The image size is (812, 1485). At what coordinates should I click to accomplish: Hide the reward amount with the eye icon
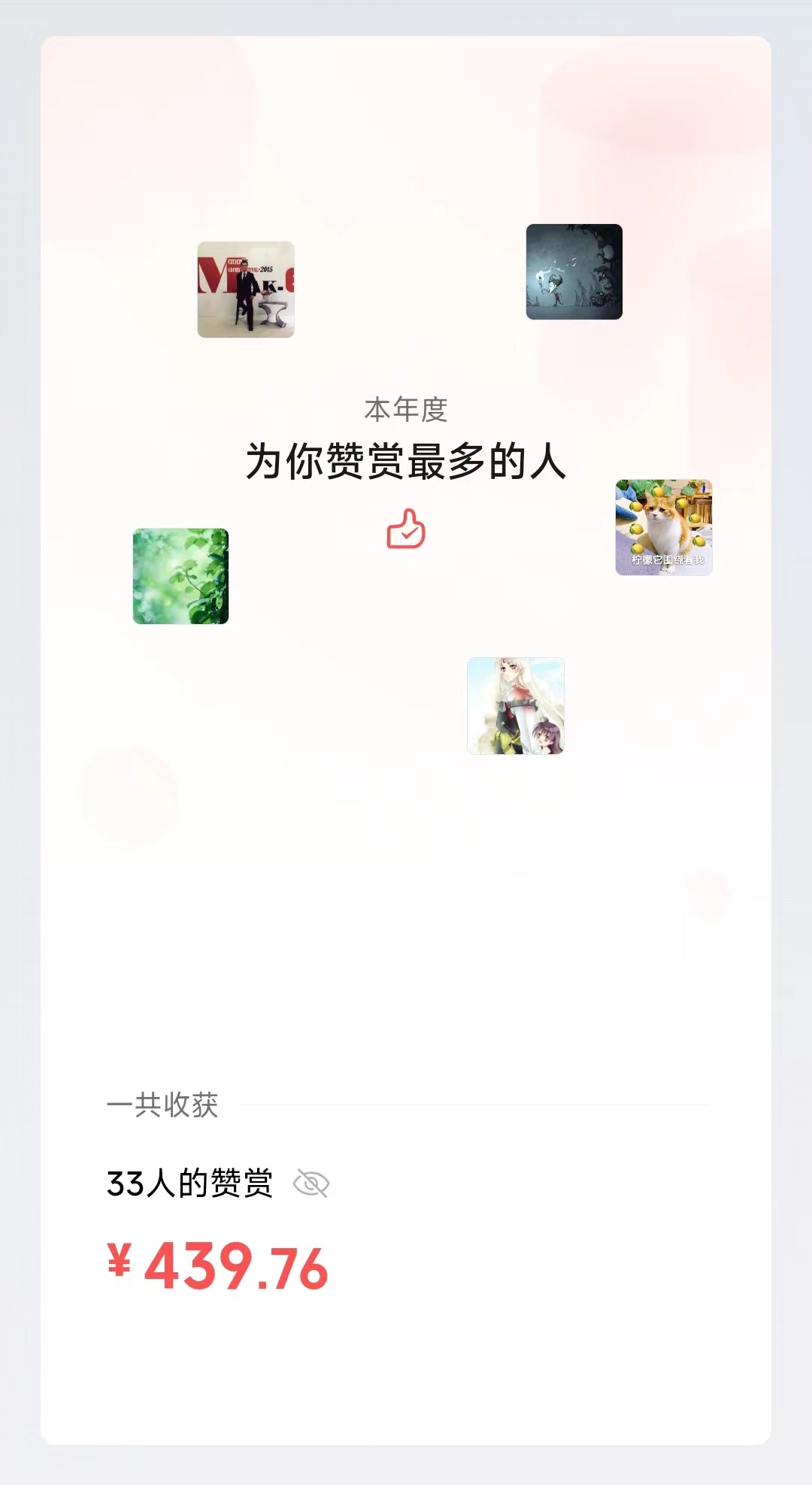[311, 1183]
